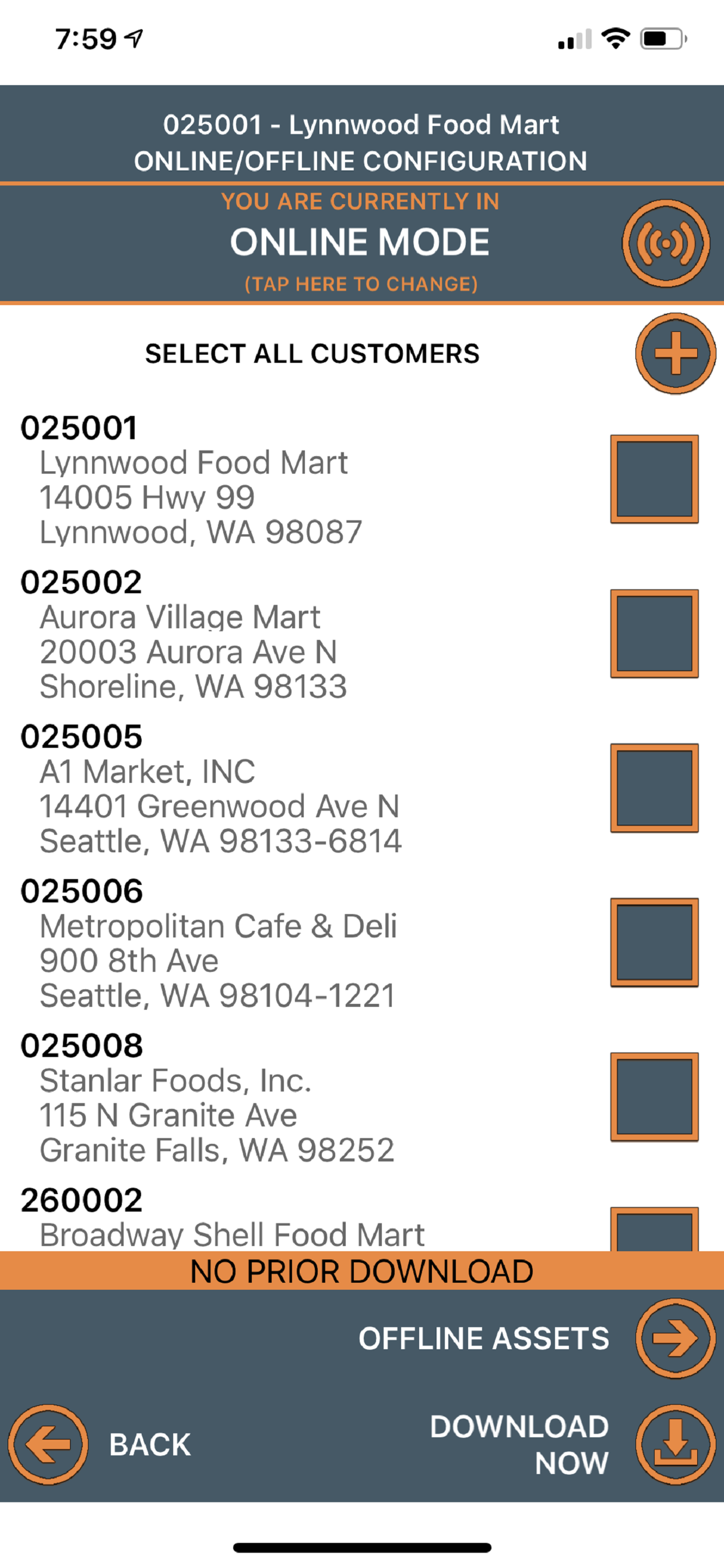724x1568 pixels.
Task: Select all customers with the plus button
Action: pyautogui.click(x=676, y=353)
